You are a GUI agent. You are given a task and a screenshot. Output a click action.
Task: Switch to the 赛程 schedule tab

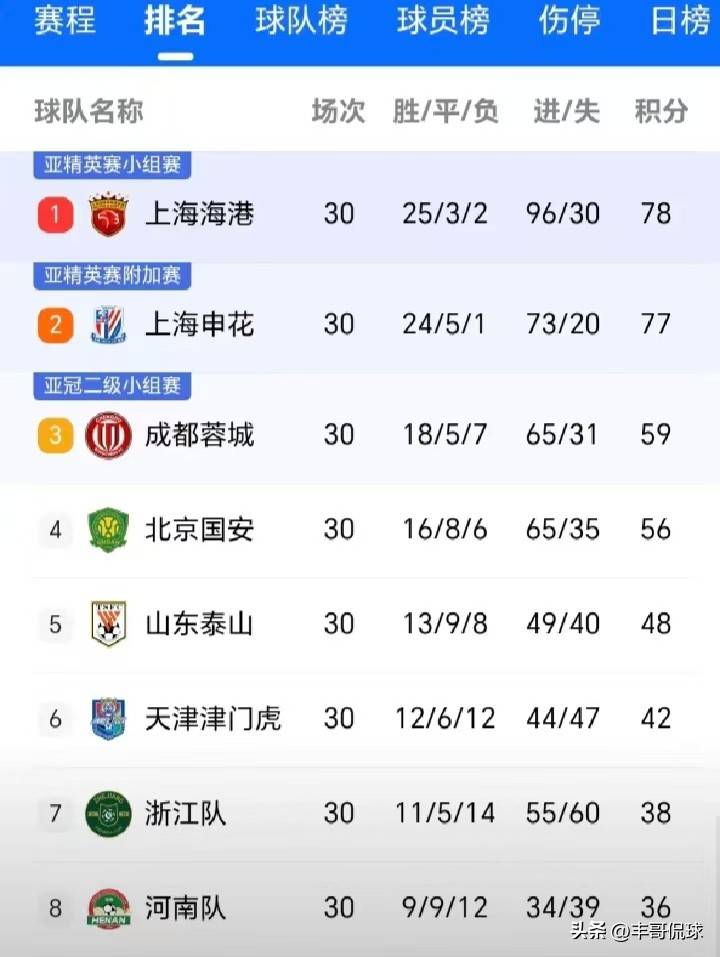tap(62, 22)
